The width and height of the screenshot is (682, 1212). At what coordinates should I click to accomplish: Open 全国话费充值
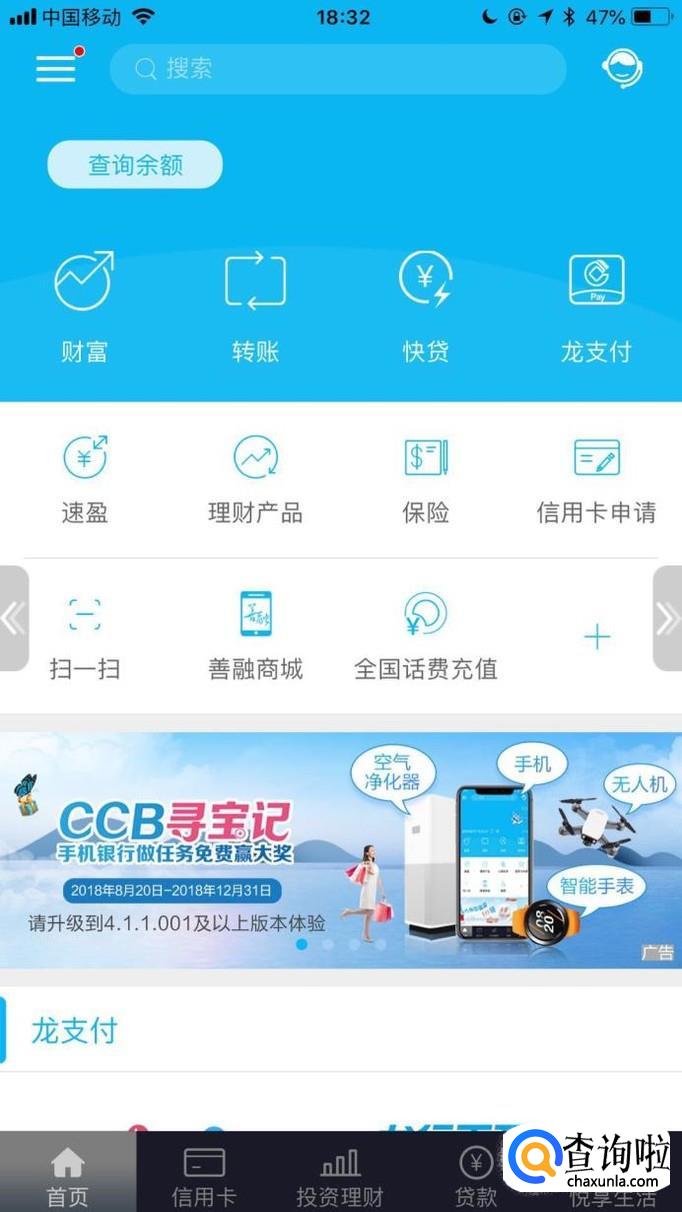426,636
